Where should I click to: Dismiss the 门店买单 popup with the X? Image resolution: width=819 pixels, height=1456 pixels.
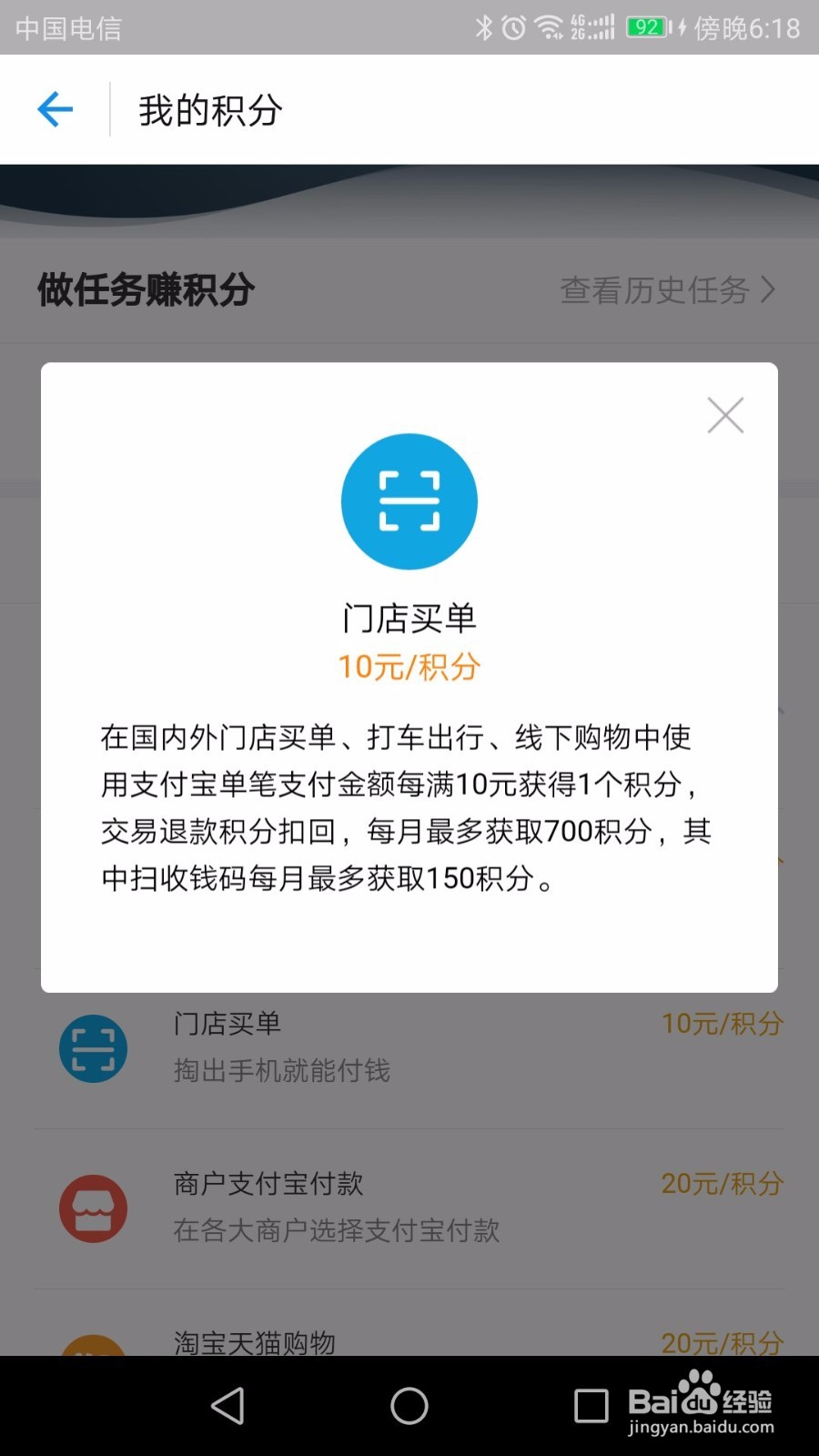click(724, 415)
